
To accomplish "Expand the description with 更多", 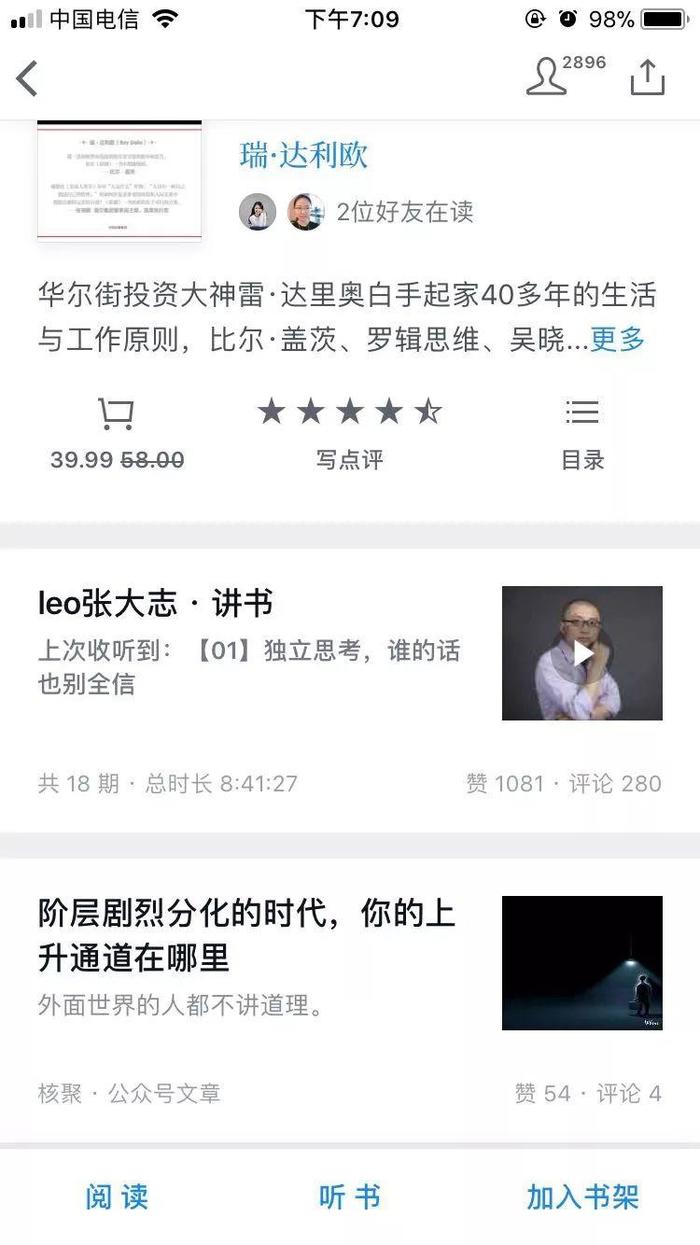I will [617, 340].
